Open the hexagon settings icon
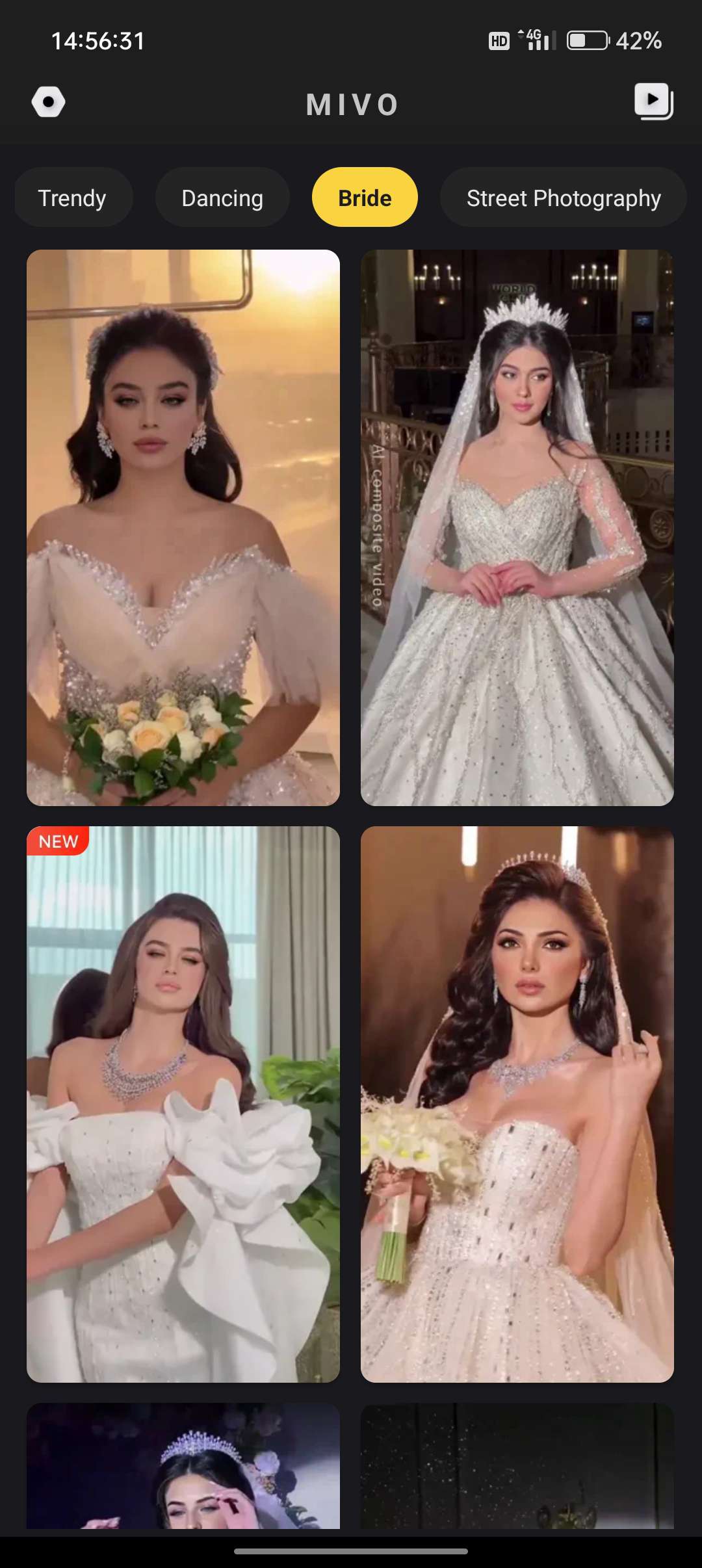This screenshot has width=702, height=1568. [48, 102]
